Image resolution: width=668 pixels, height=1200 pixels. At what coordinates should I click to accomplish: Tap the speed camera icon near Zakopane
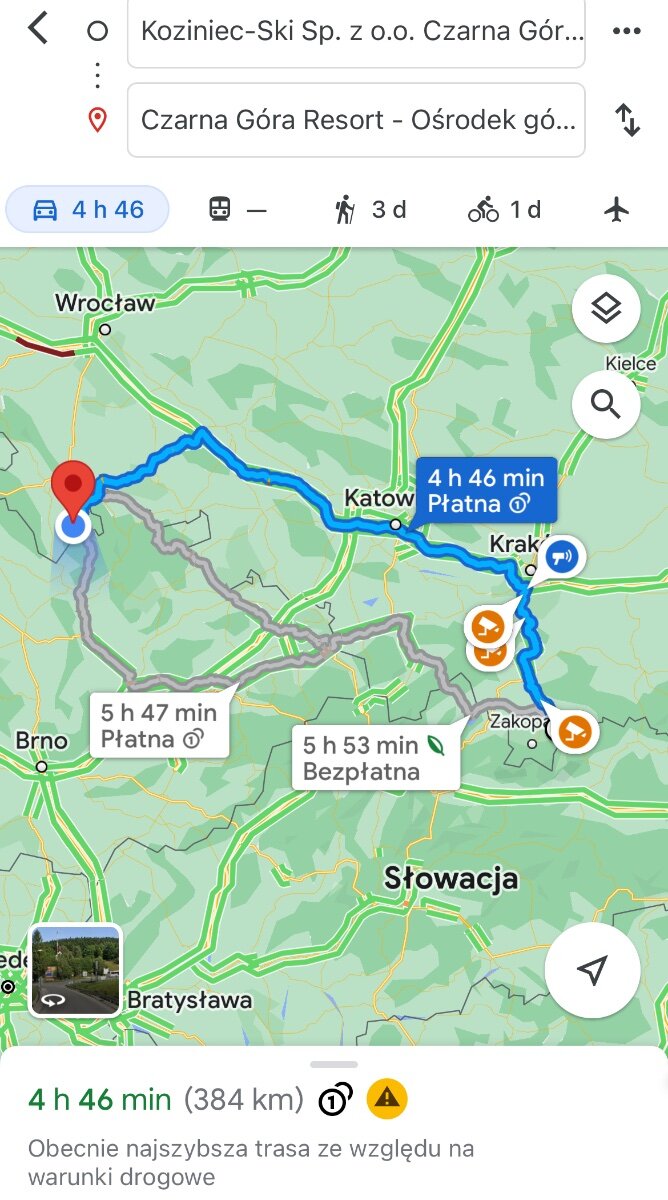point(574,731)
